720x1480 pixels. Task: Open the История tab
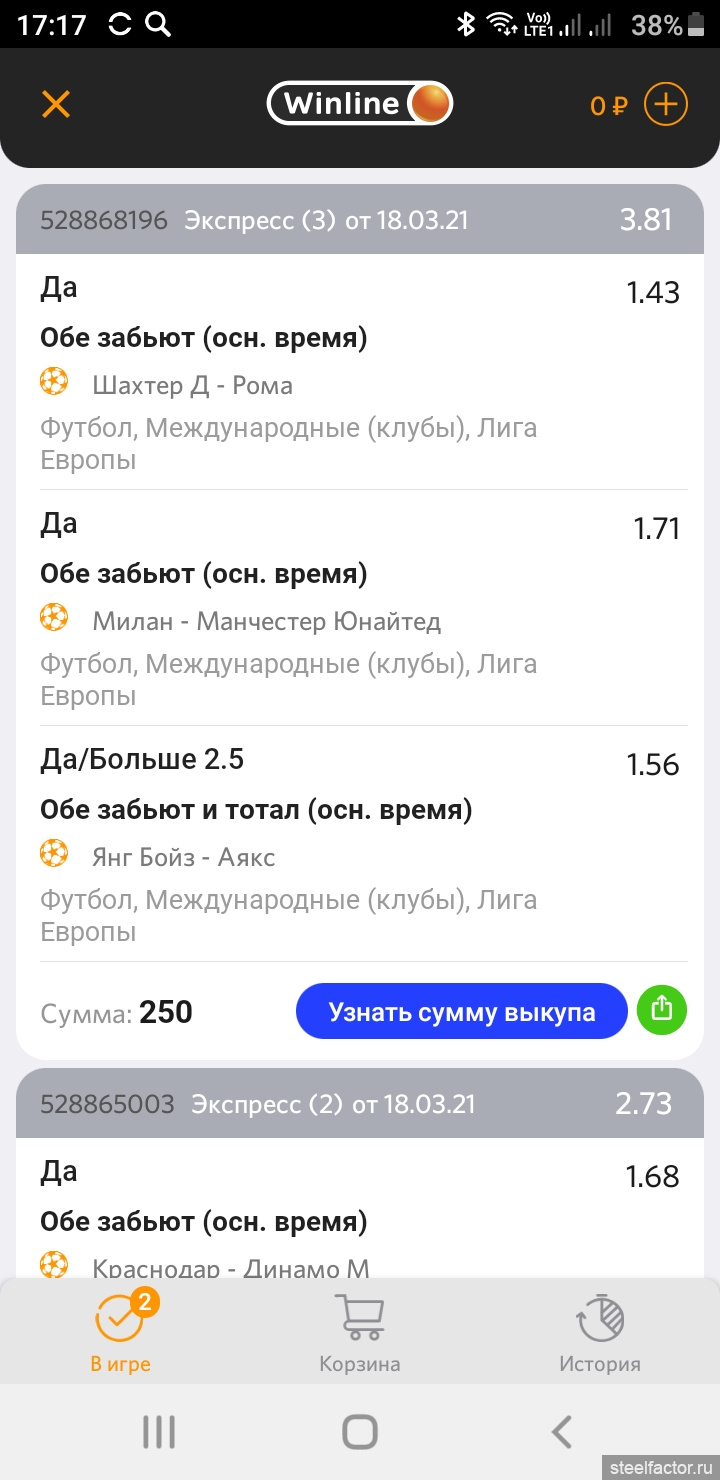click(600, 1333)
